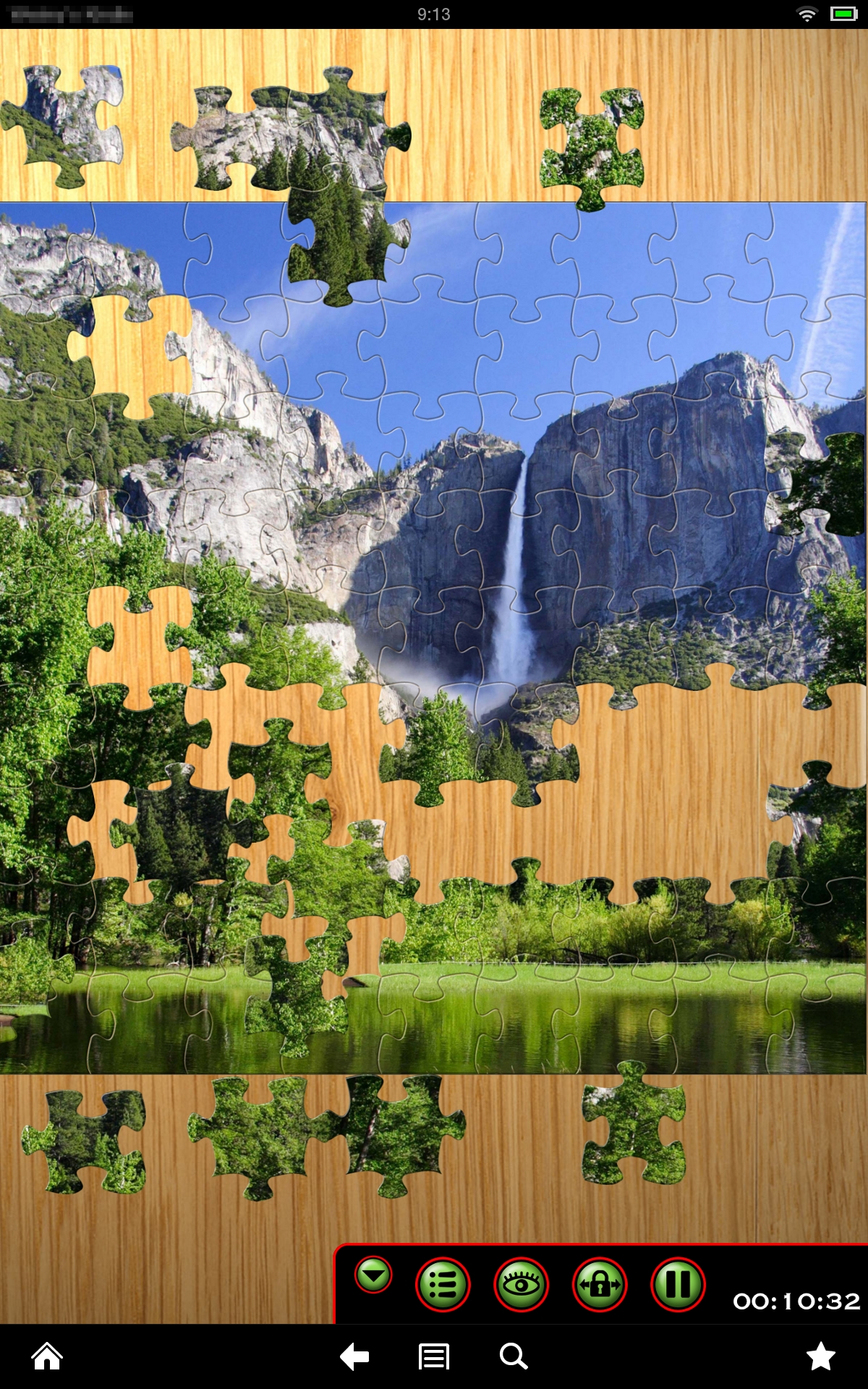This screenshot has height=1389, width=868.
Task: Toggle the puzzle lock button
Action: pyautogui.click(x=600, y=1285)
